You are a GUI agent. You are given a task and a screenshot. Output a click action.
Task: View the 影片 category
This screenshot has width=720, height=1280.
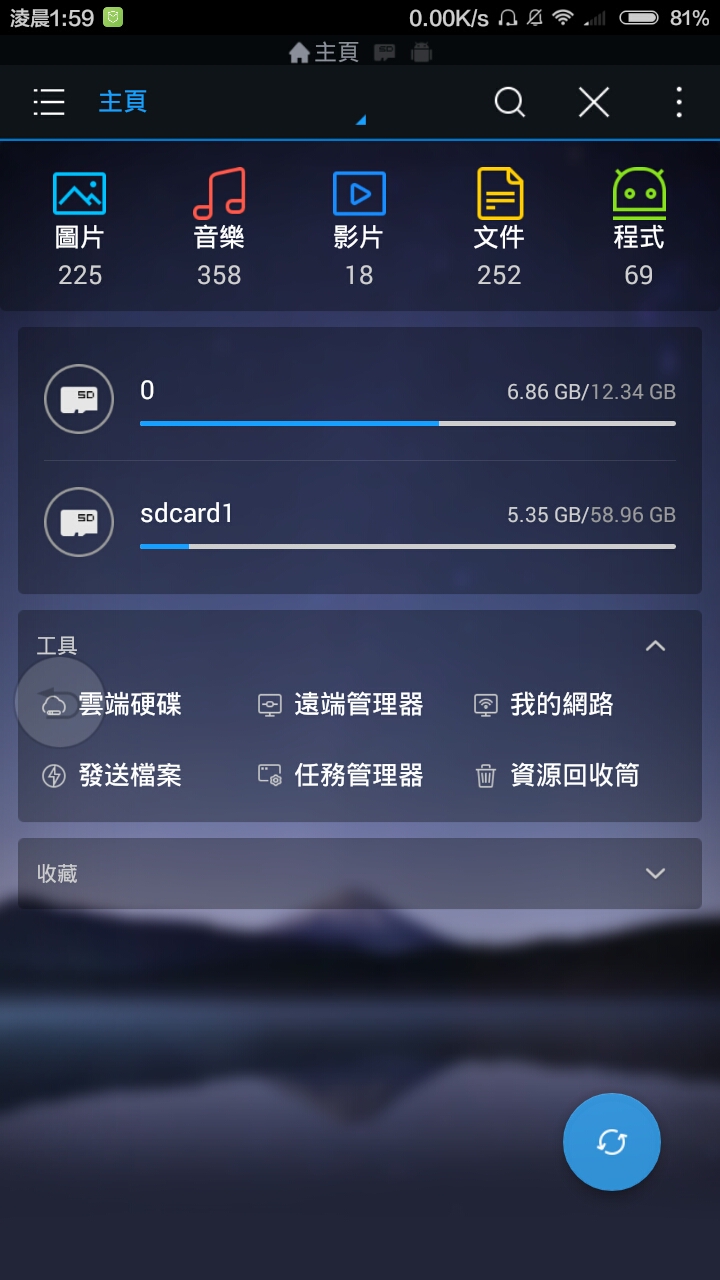(x=359, y=227)
